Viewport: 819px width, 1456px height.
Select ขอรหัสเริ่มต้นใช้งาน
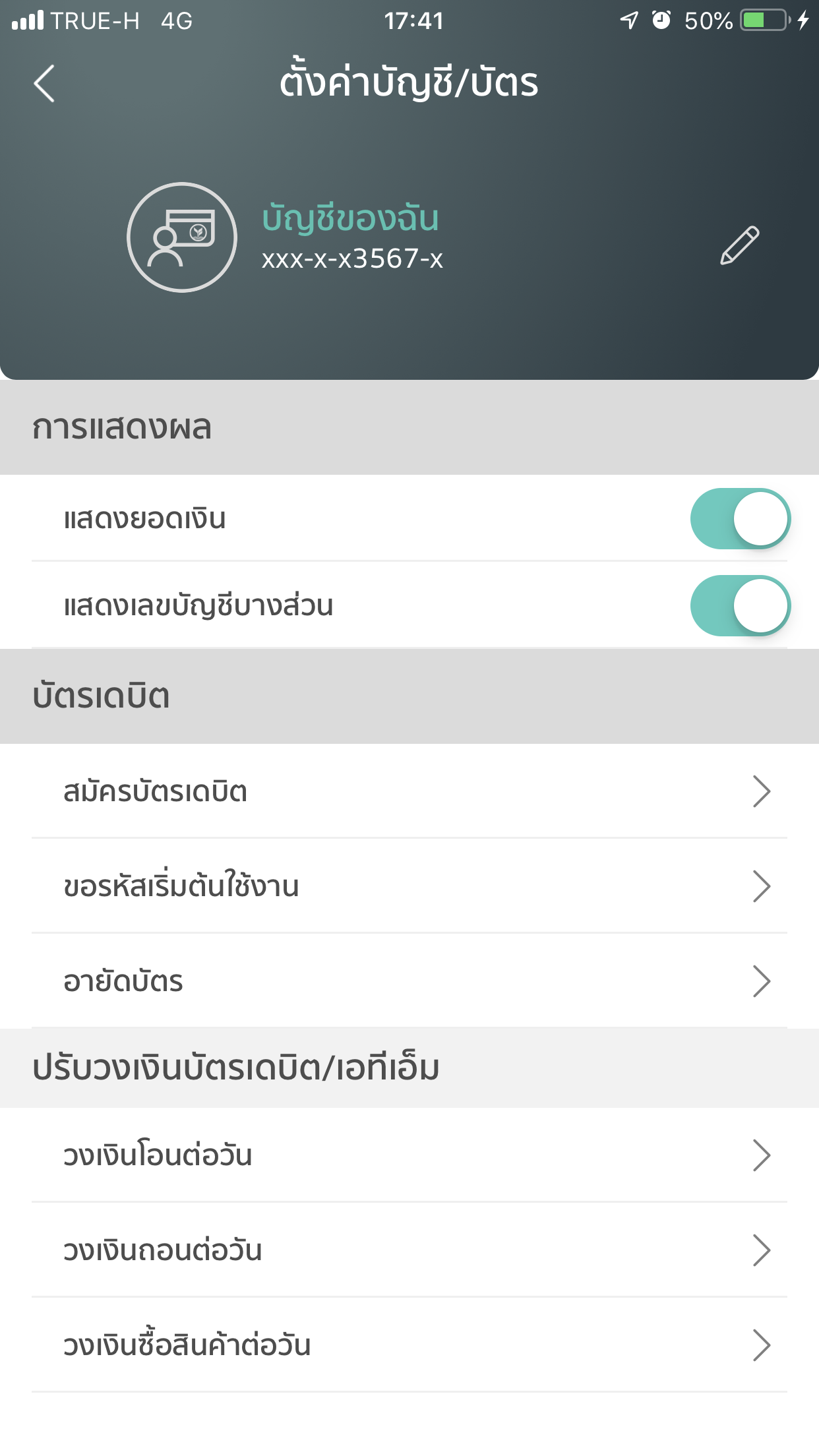tap(409, 886)
